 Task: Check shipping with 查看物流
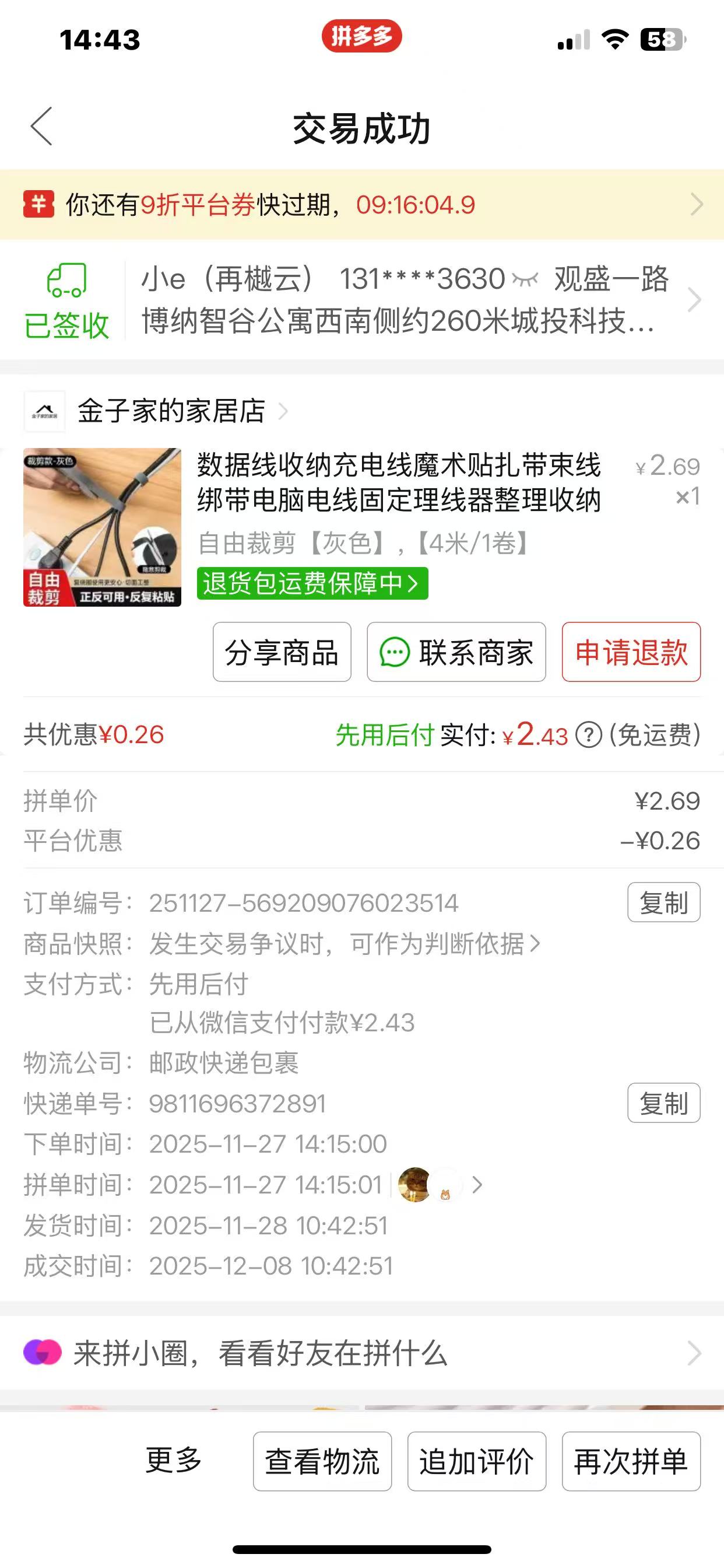322,1461
